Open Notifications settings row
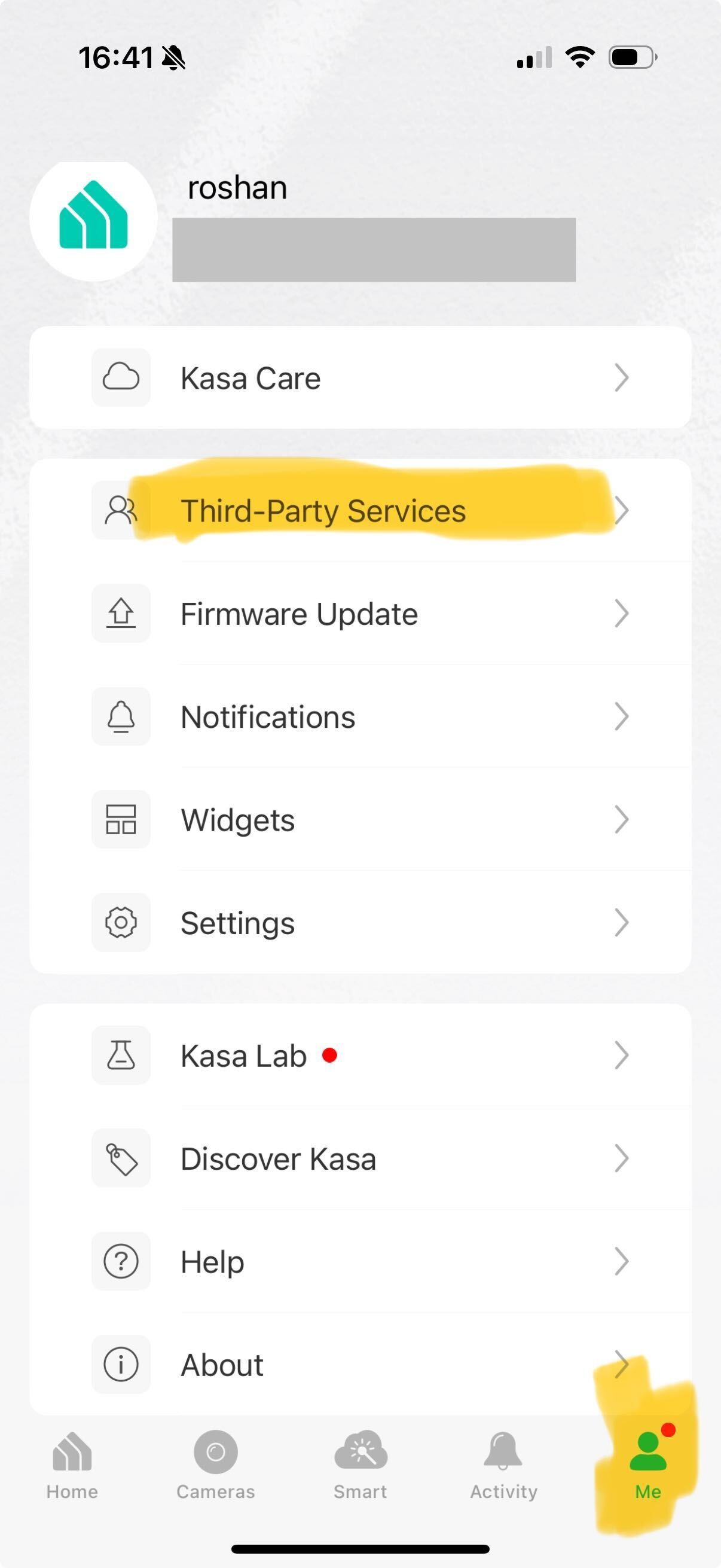Viewport: 721px width, 1568px height. point(360,716)
